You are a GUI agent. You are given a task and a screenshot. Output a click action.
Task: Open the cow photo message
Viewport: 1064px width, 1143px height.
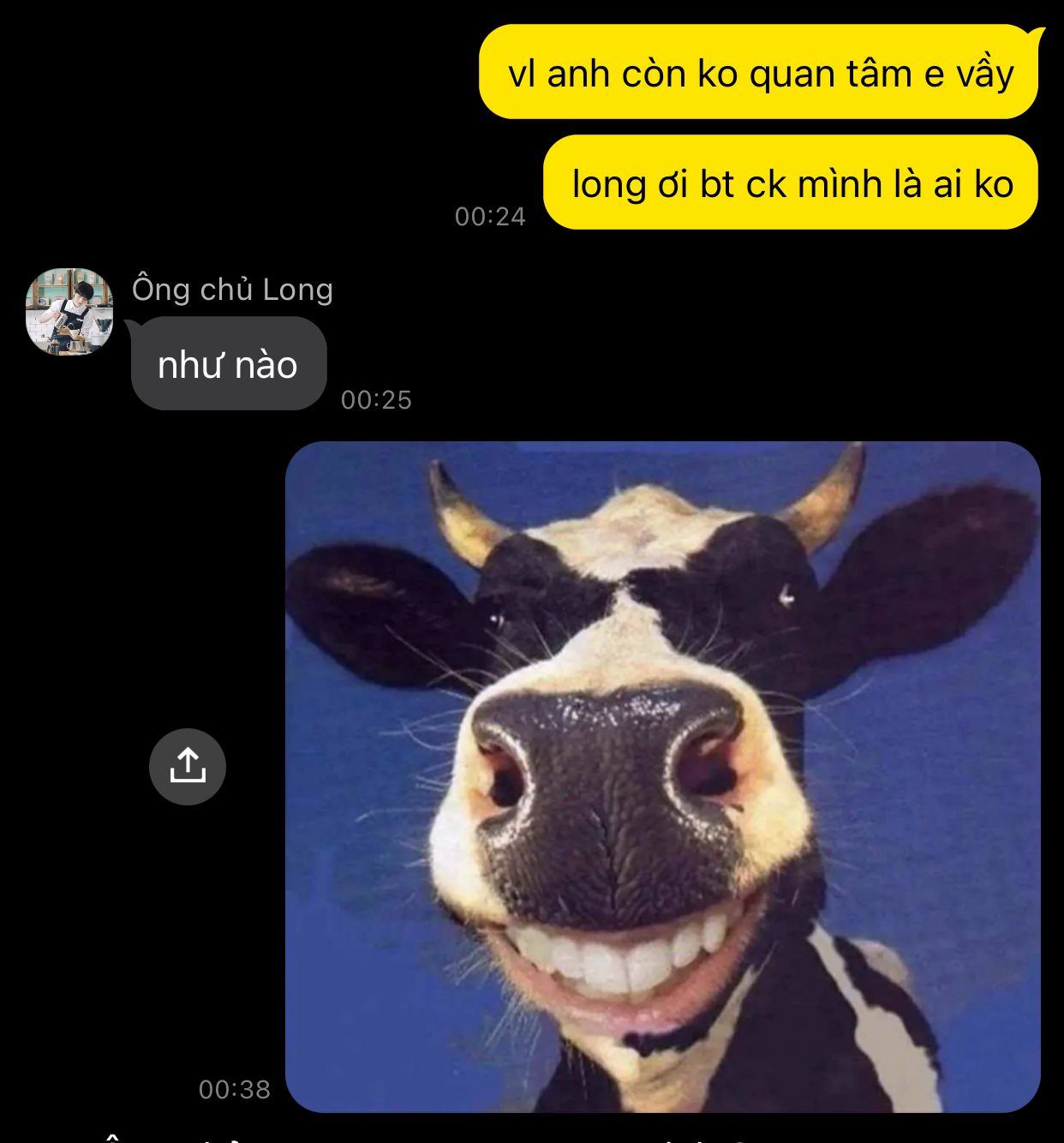tap(662, 776)
